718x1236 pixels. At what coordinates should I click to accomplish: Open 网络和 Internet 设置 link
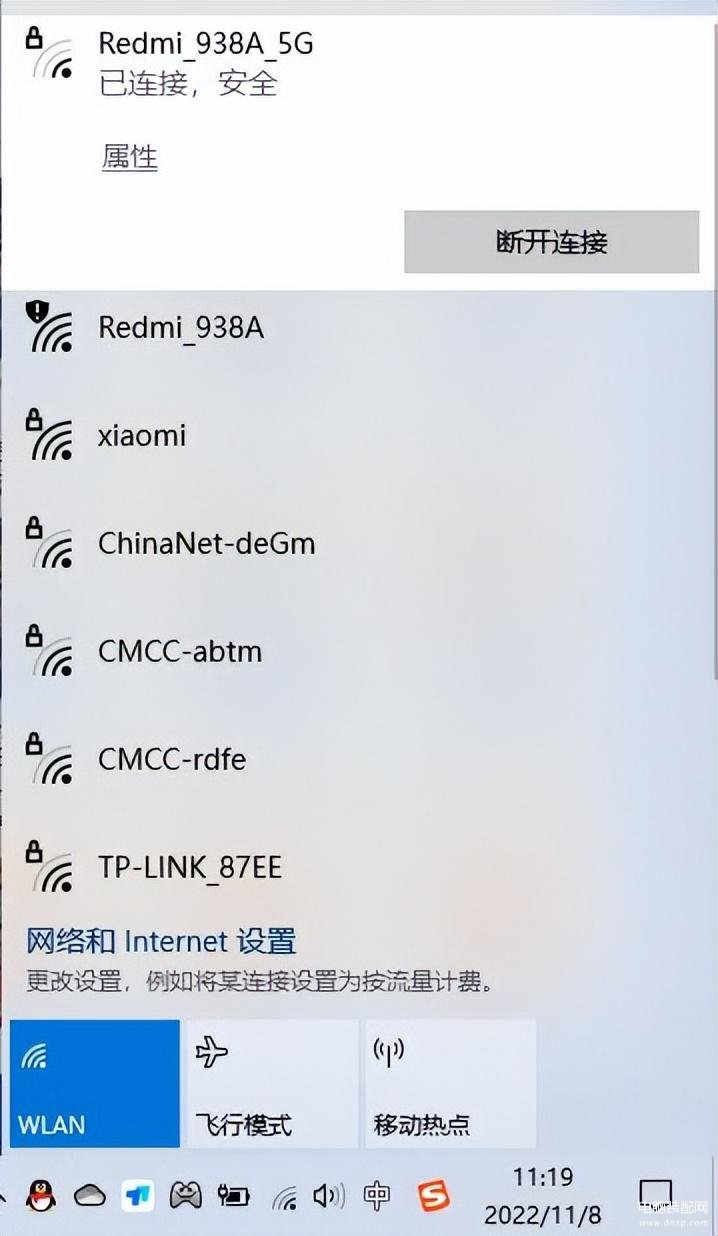click(x=161, y=941)
